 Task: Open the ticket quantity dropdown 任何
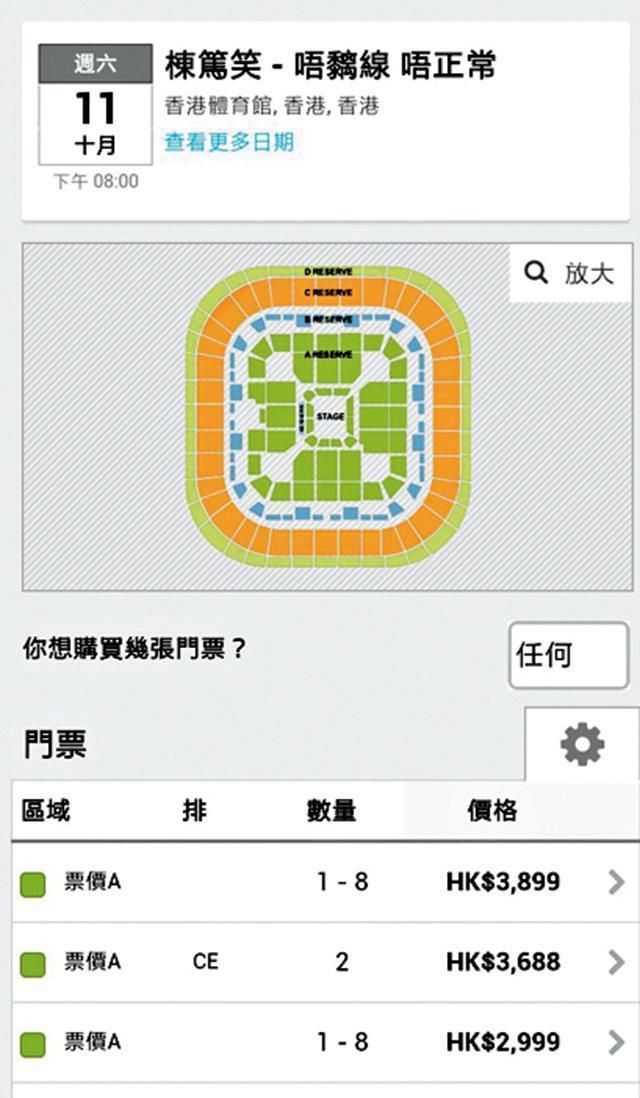tap(568, 655)
